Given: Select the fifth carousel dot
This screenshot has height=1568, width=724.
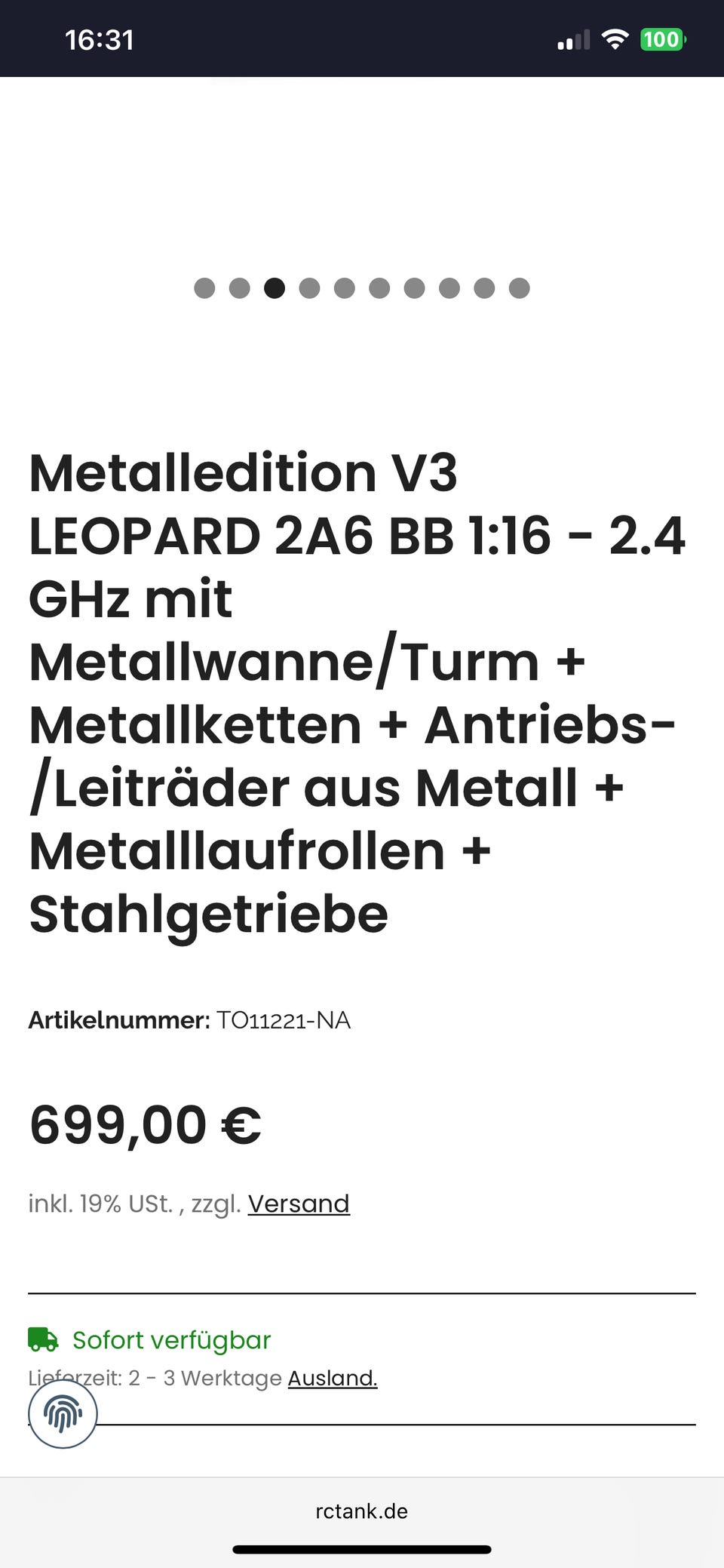Looking at the screenshot, I should (345, 287).
